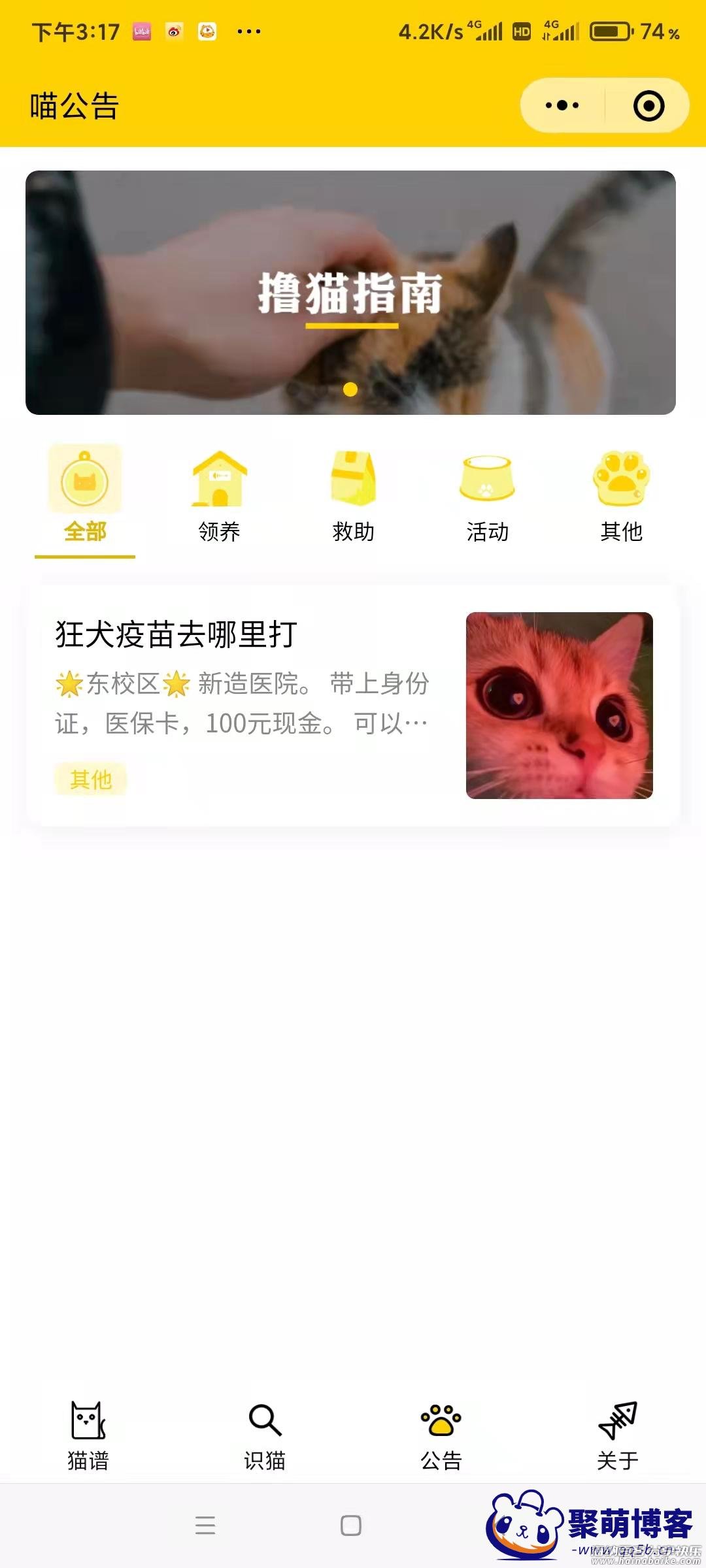
Task: Open the system recent apps menu
Action: pyautogui.click(x=205, y=1526)
